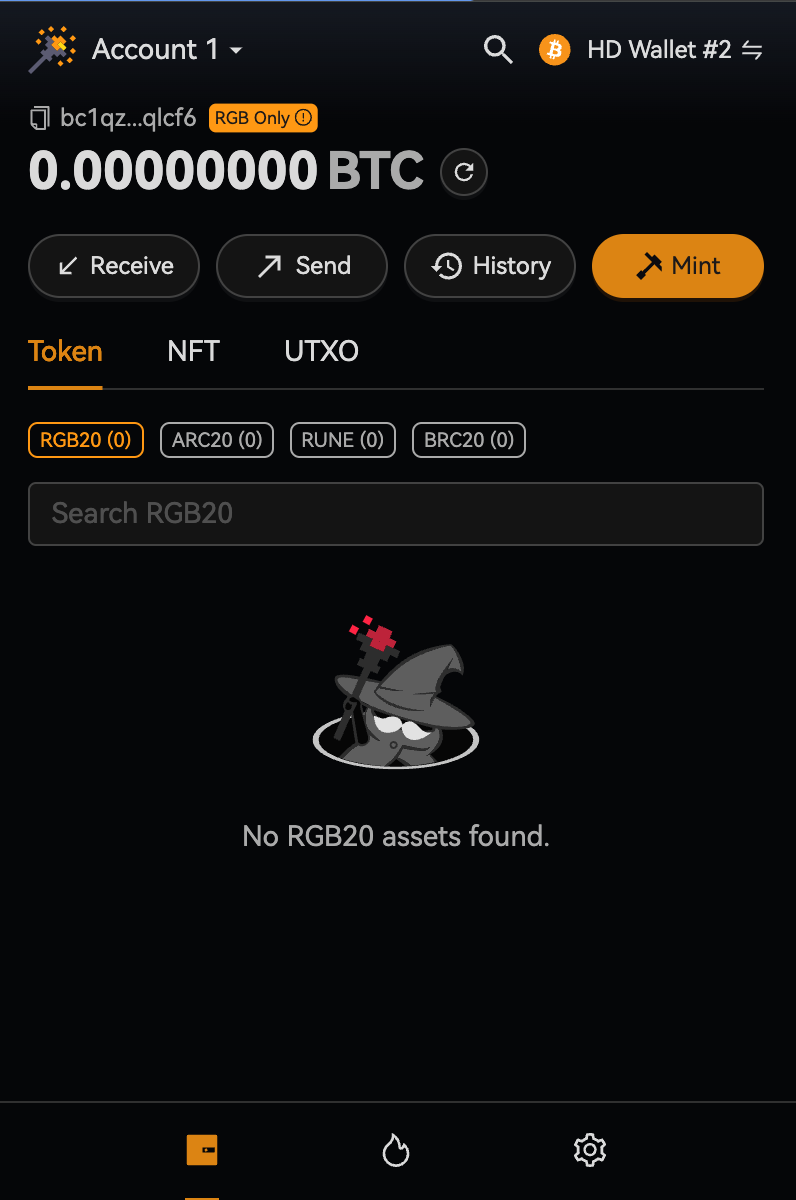Open the Send screen

302,266
